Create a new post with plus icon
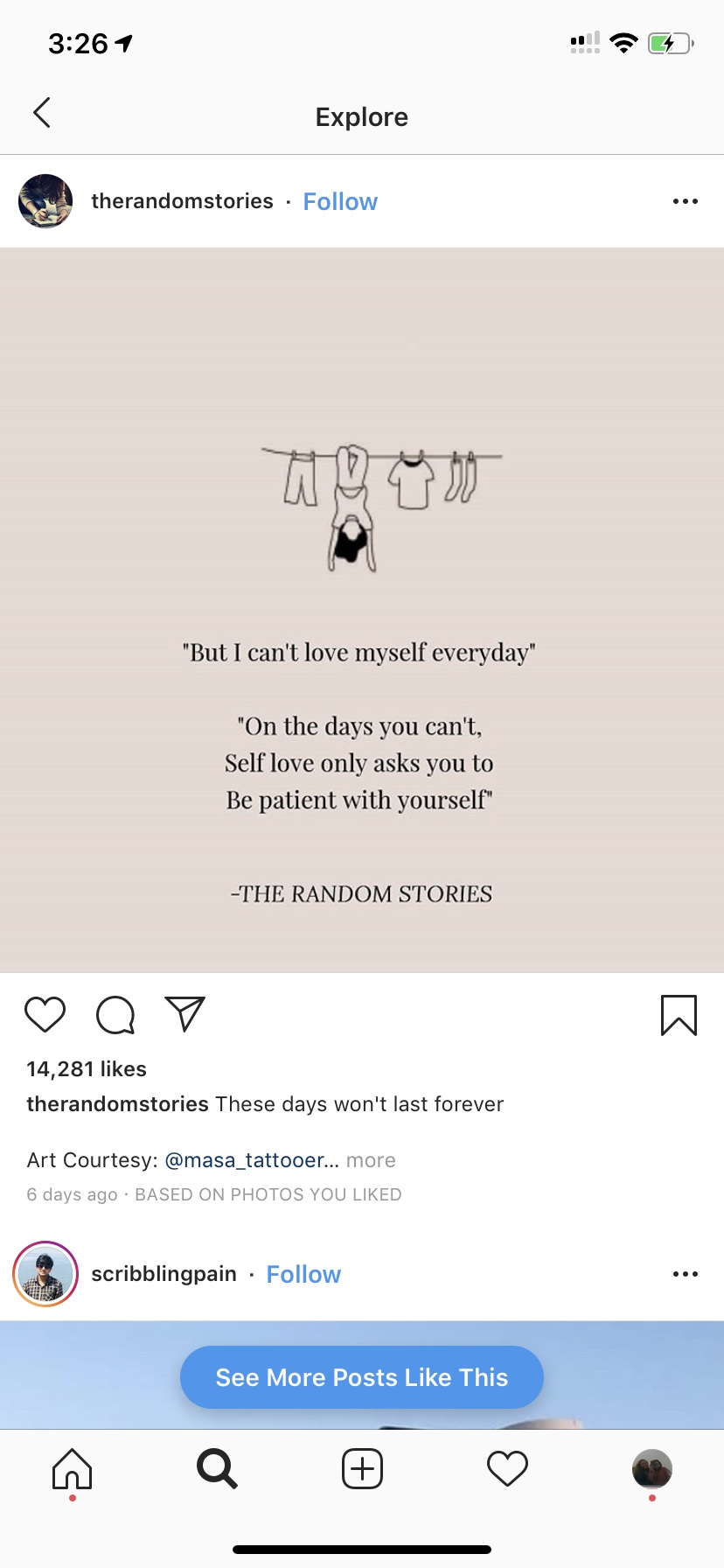The image size is (724, 1568). [x=362, y=1469]
